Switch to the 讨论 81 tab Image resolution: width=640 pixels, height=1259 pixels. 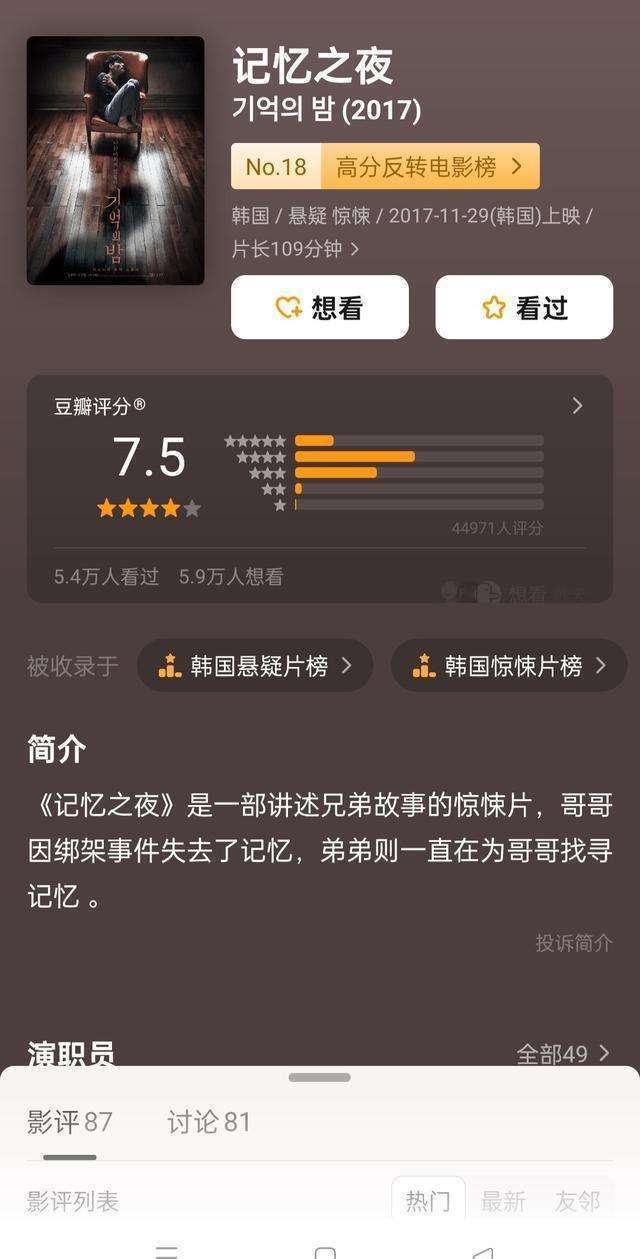tap(209, 1122)
